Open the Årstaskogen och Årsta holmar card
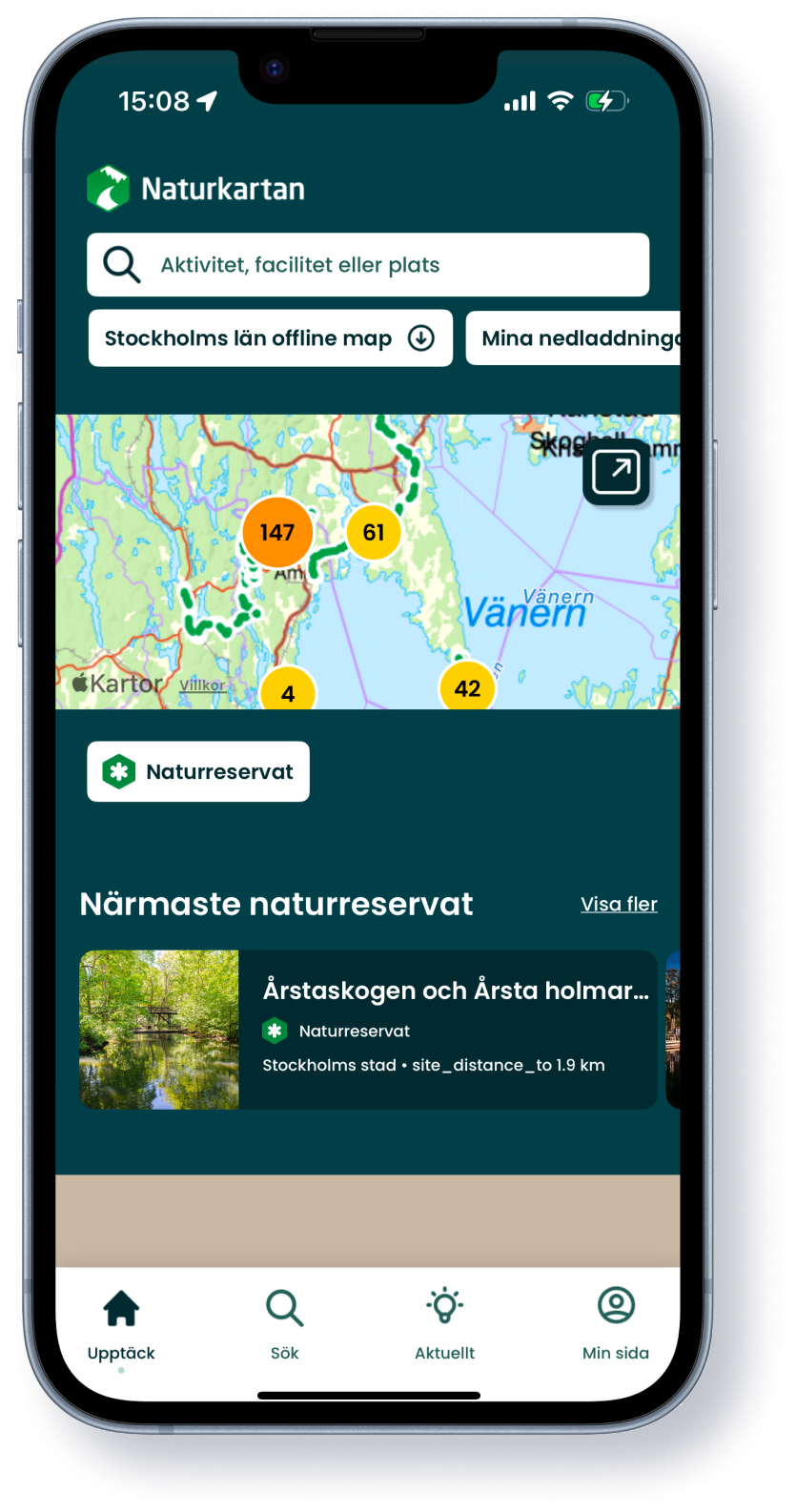Screen dimensions: 796x1512 click(x=368, y=1030)
